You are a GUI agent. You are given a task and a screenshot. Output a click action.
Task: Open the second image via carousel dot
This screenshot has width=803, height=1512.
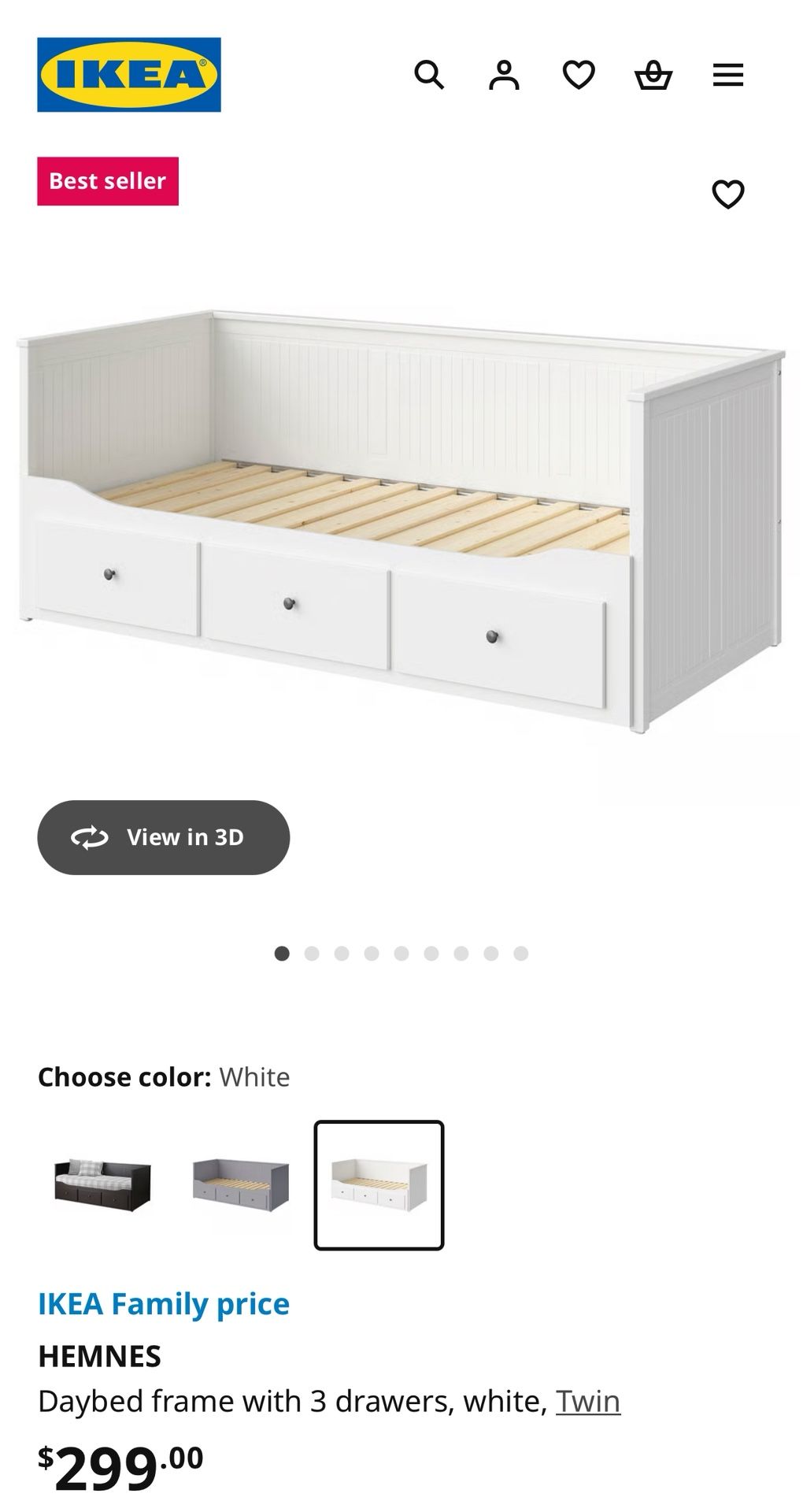point(311,954)
